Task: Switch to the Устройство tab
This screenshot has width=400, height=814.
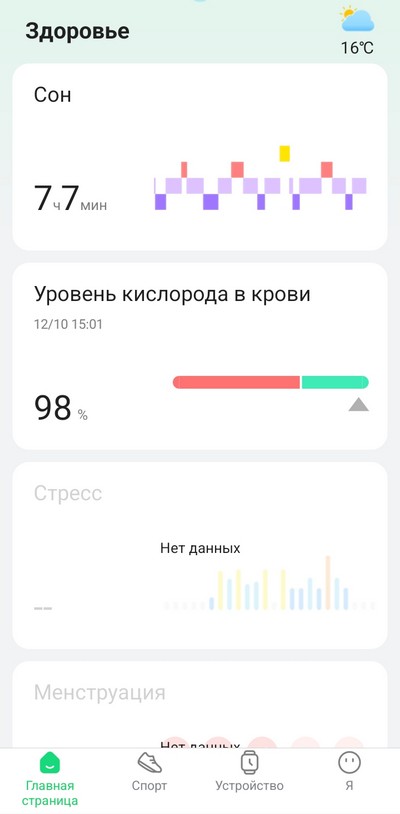Action: pyautogui.click(x=250, y=772)
